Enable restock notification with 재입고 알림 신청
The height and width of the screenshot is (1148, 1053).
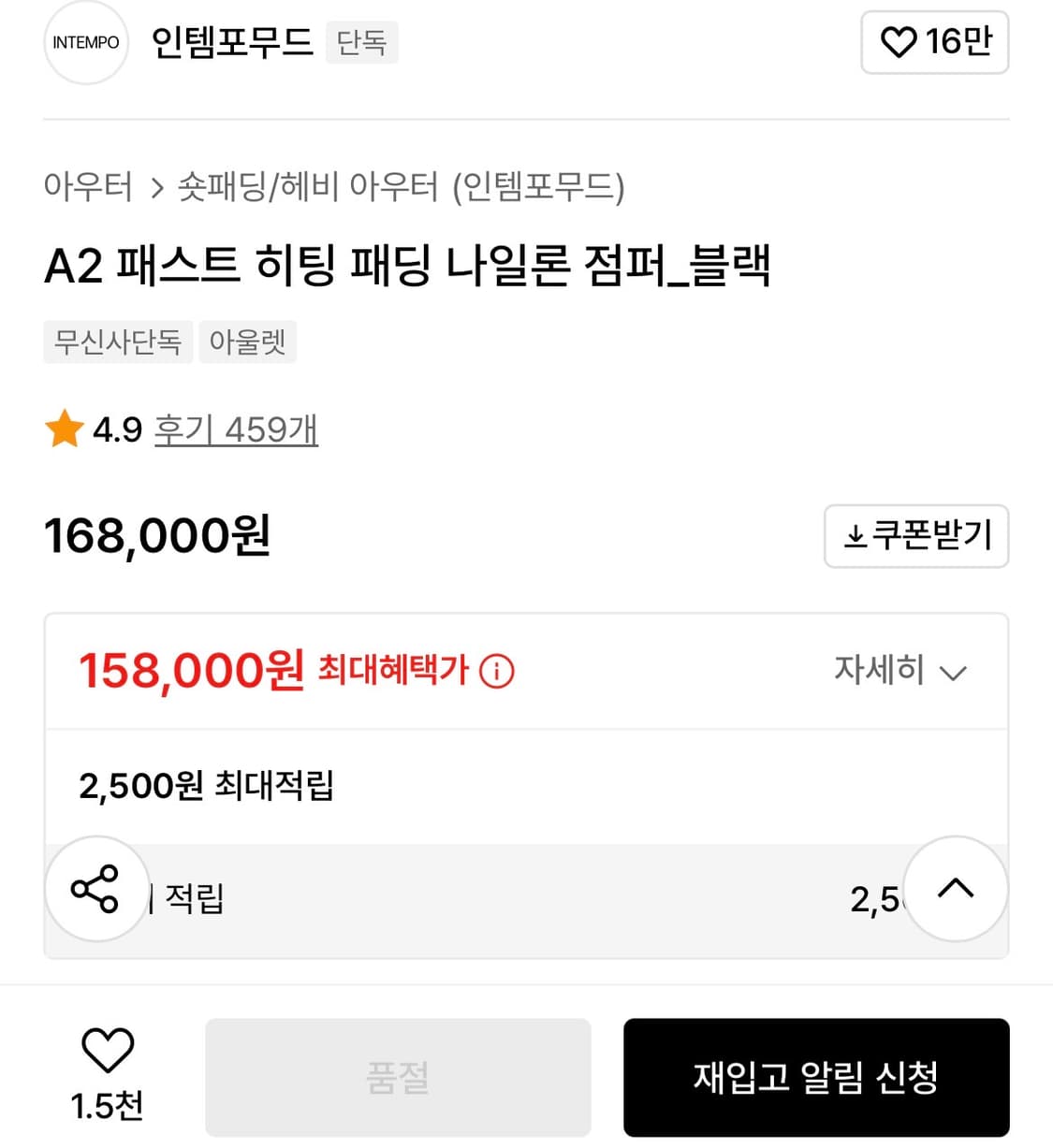(816, 1078)
